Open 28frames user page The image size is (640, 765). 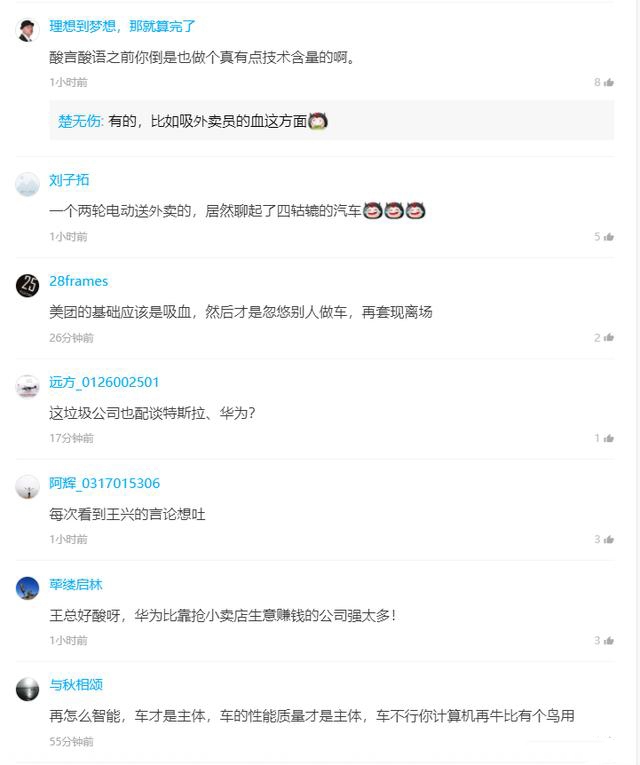coord(78,281)
